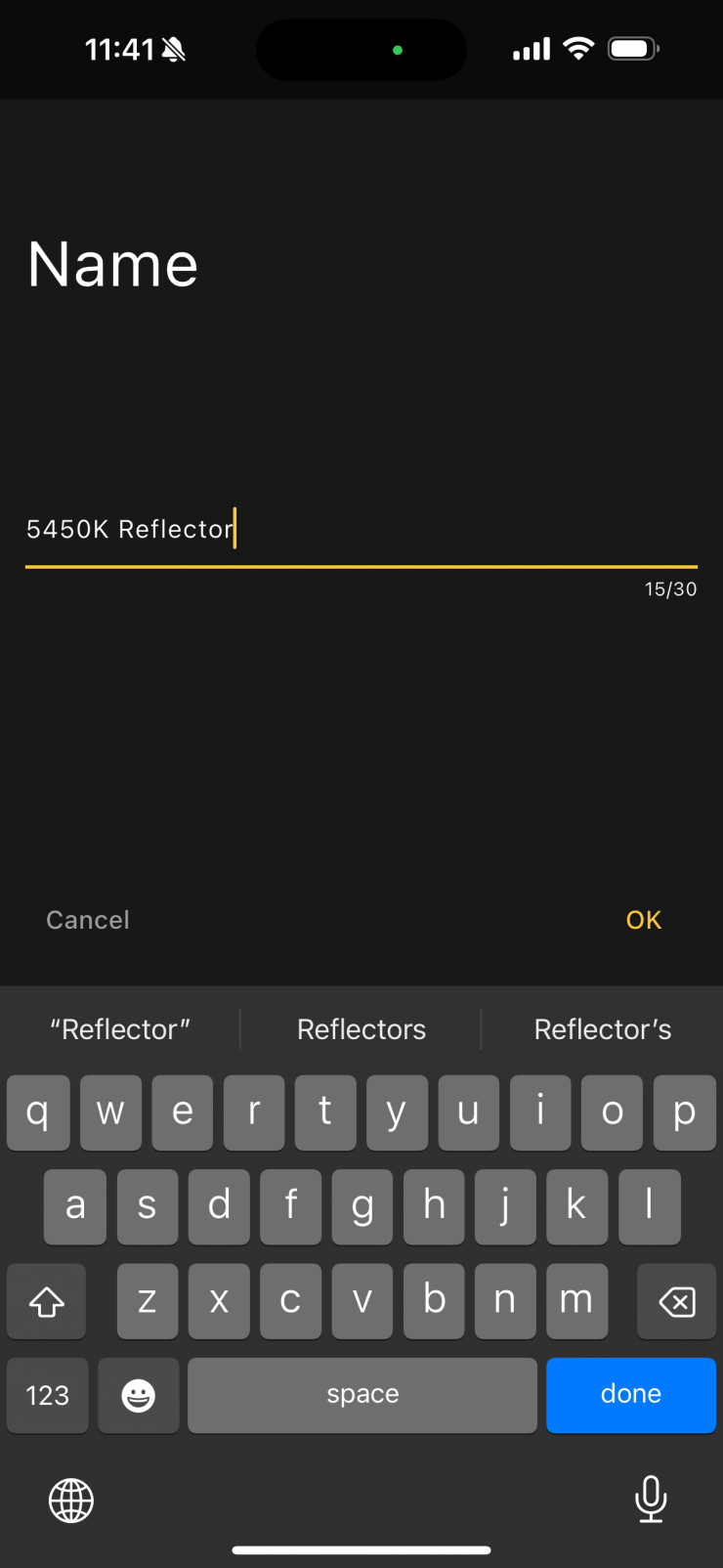Tap the name text field
Image resolution: width=723 pixels, height=1568 pixels.
click(360, 530)
